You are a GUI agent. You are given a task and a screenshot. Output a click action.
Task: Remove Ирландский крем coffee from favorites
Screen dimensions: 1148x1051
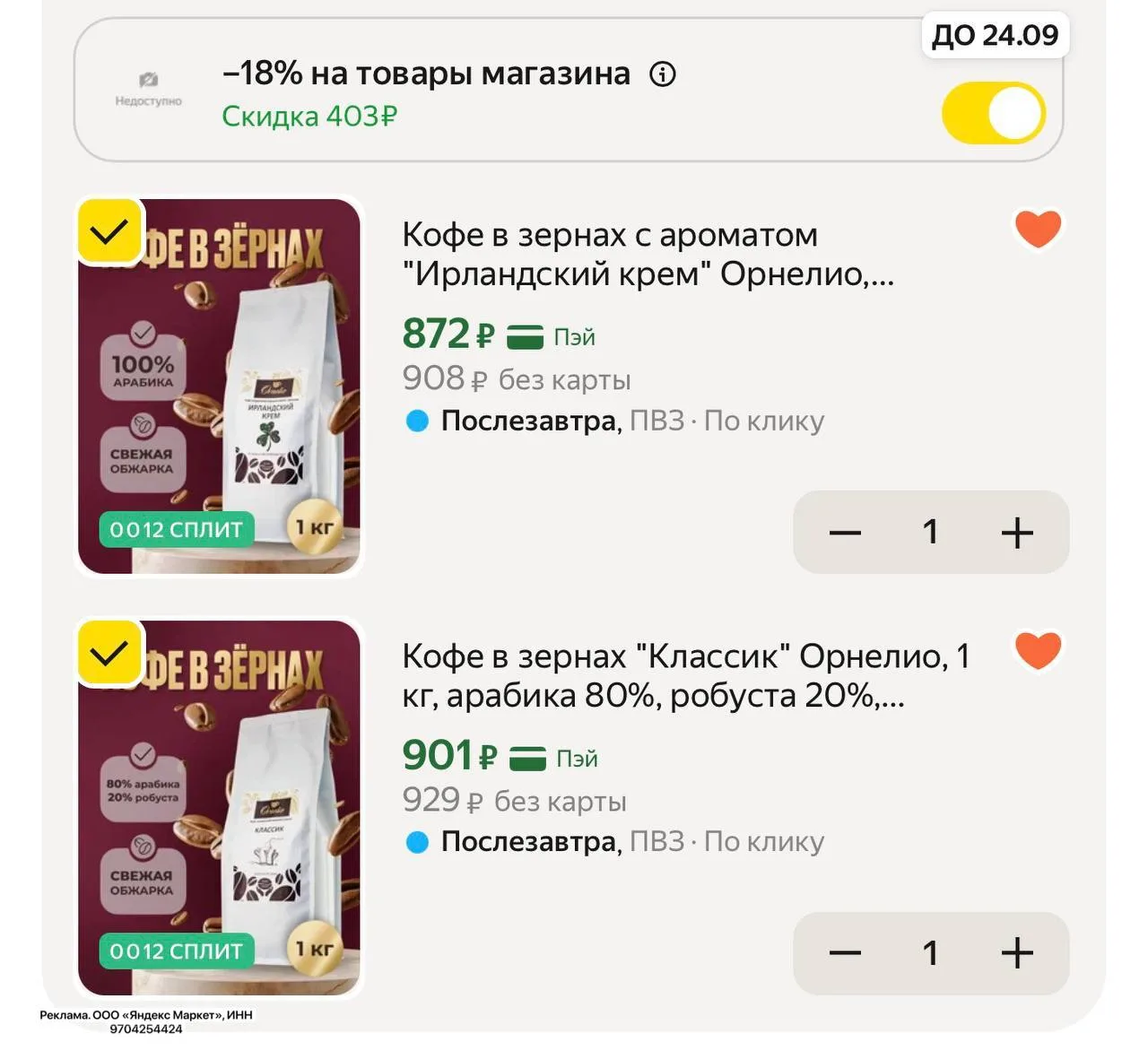(x=1039, y=229)
